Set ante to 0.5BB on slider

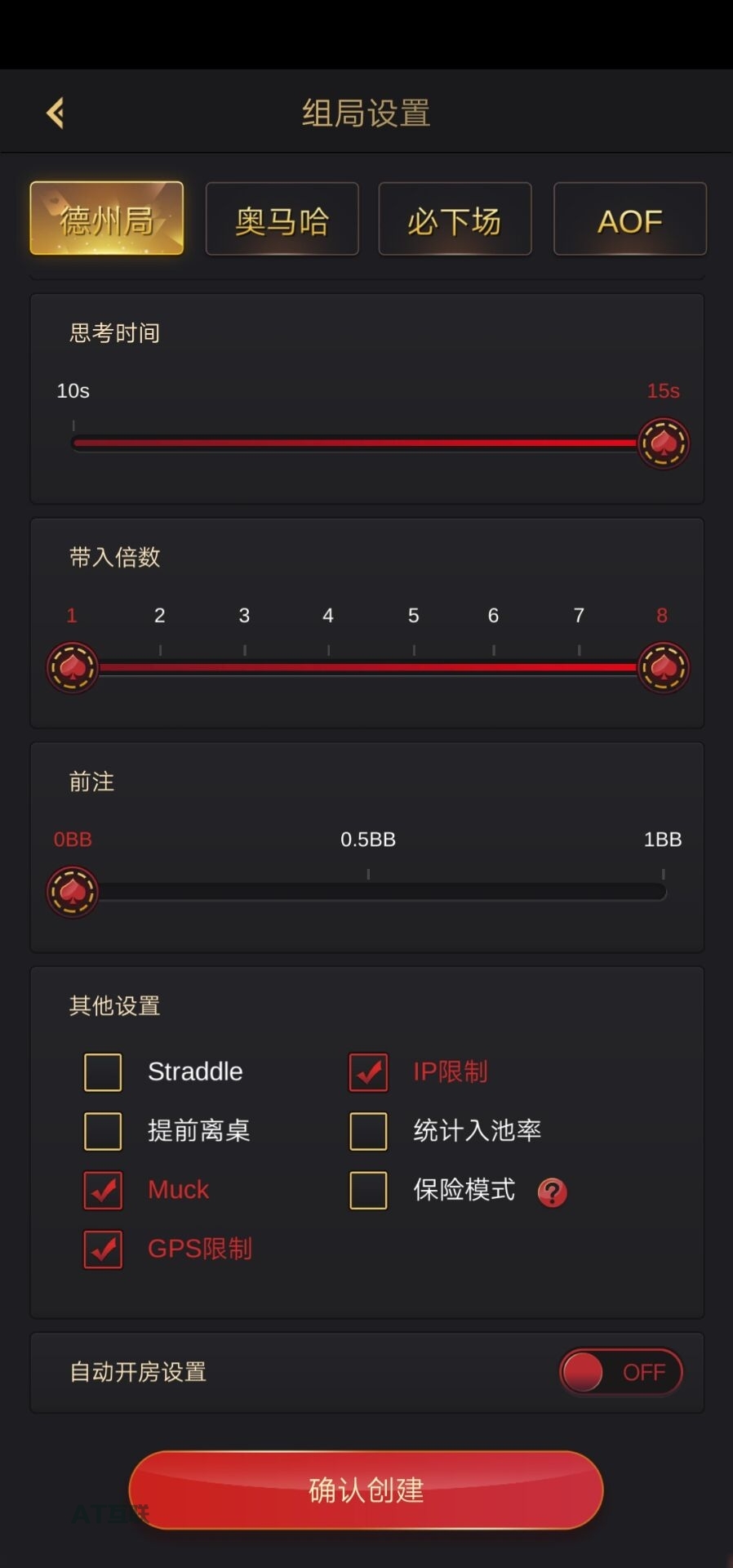click(368, 891)
